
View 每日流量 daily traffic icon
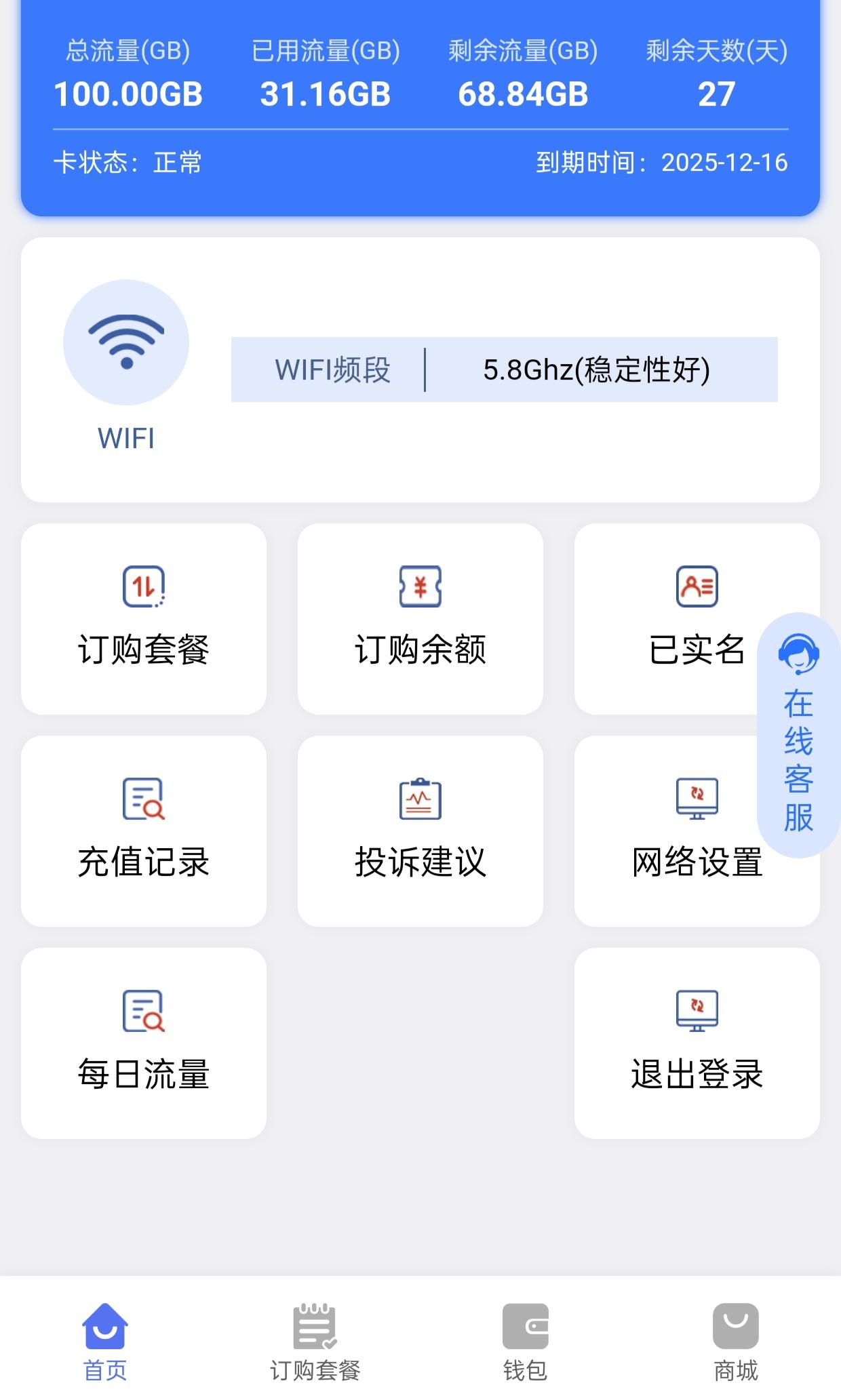144,1015
